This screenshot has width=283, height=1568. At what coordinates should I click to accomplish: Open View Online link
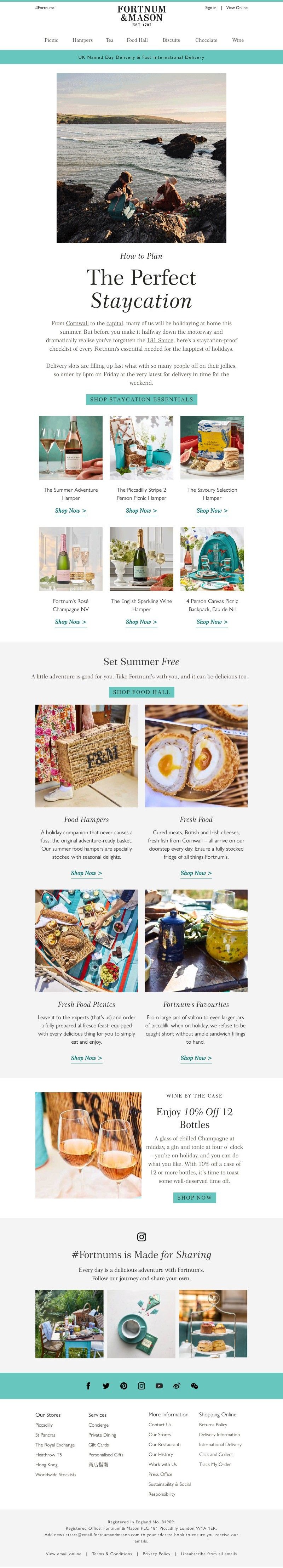[237, 8]
